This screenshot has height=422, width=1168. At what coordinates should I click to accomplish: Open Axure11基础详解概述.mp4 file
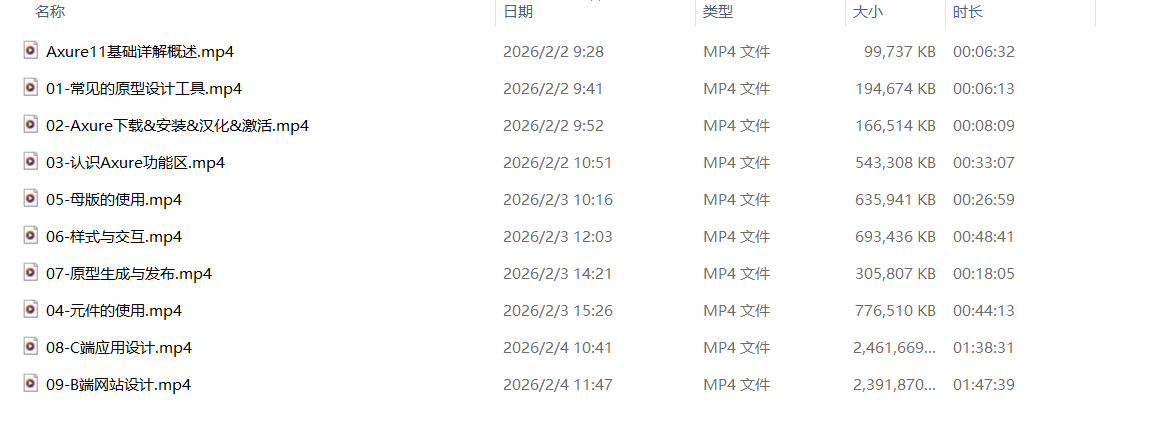click(140, 52)
